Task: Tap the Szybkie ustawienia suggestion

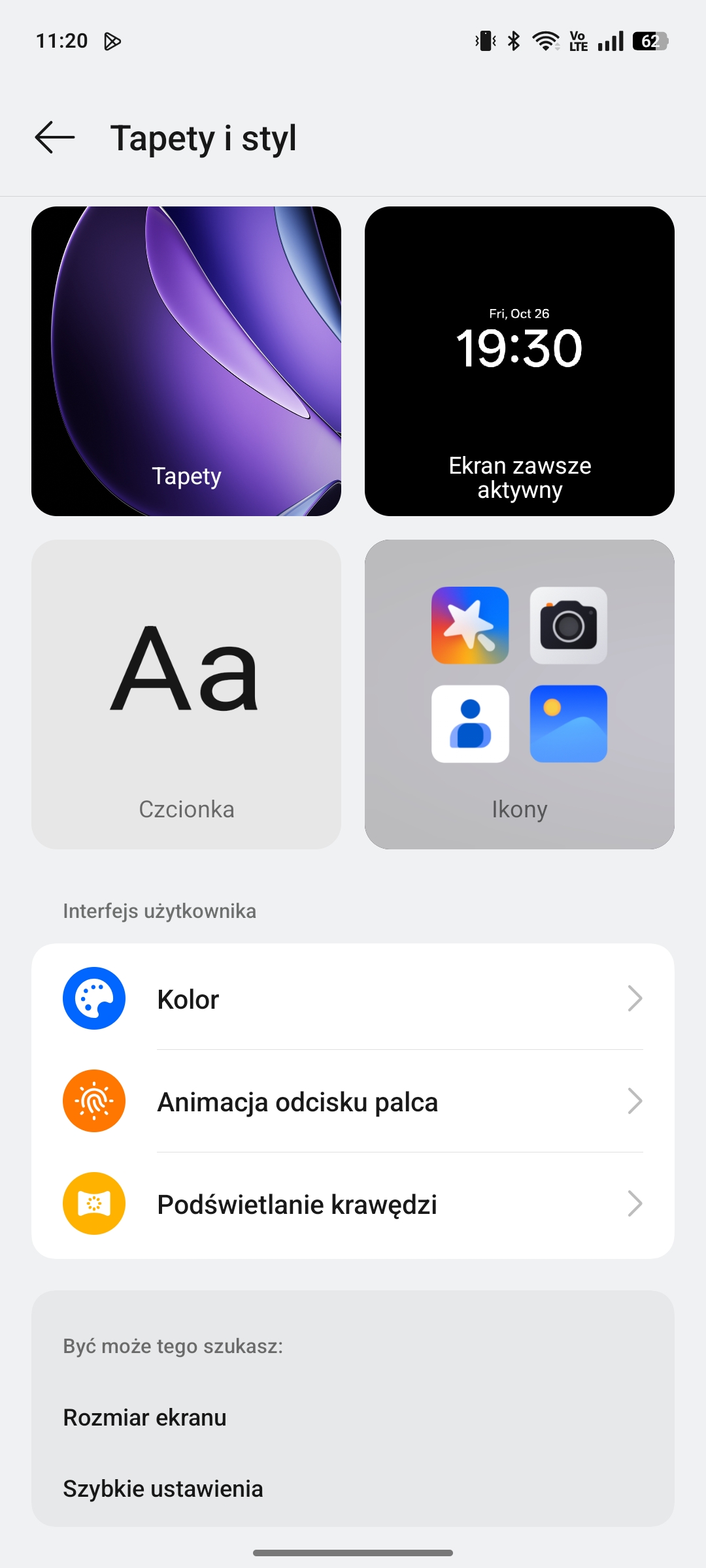Action: [x=163, y=1488]
